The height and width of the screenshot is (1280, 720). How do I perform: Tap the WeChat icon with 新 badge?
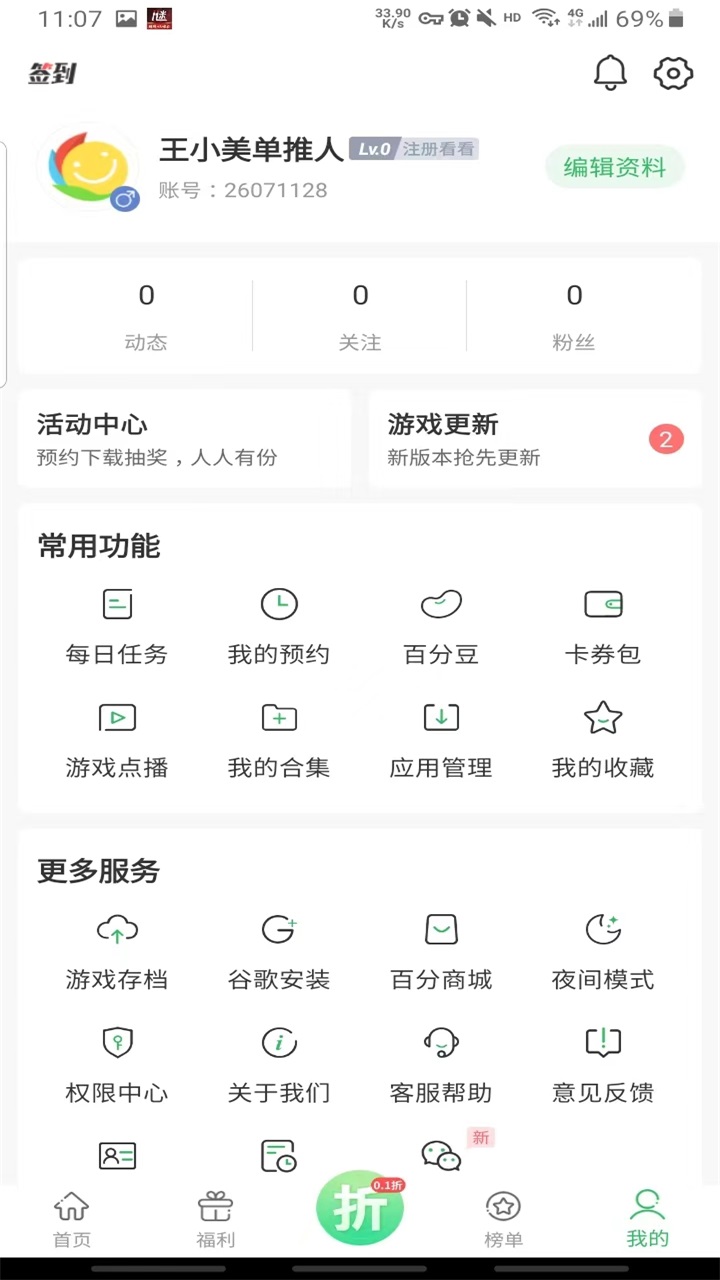click(x=441, y=1155)
